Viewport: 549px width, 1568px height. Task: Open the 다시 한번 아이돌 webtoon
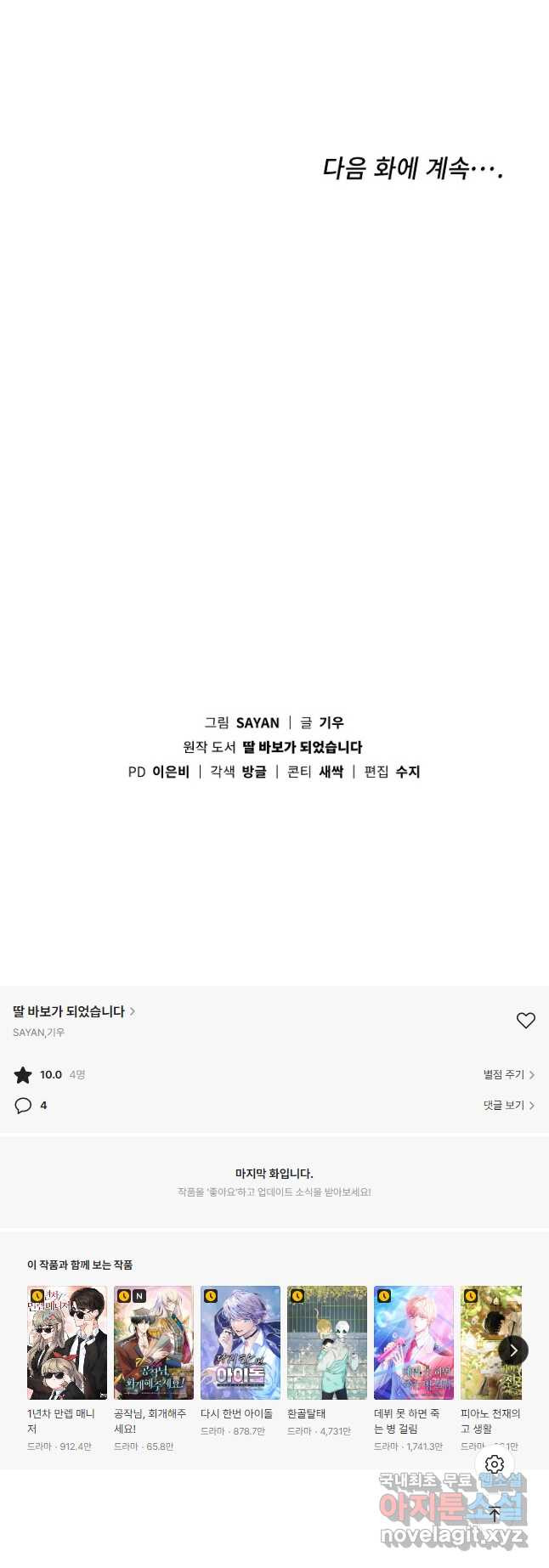240,1342
